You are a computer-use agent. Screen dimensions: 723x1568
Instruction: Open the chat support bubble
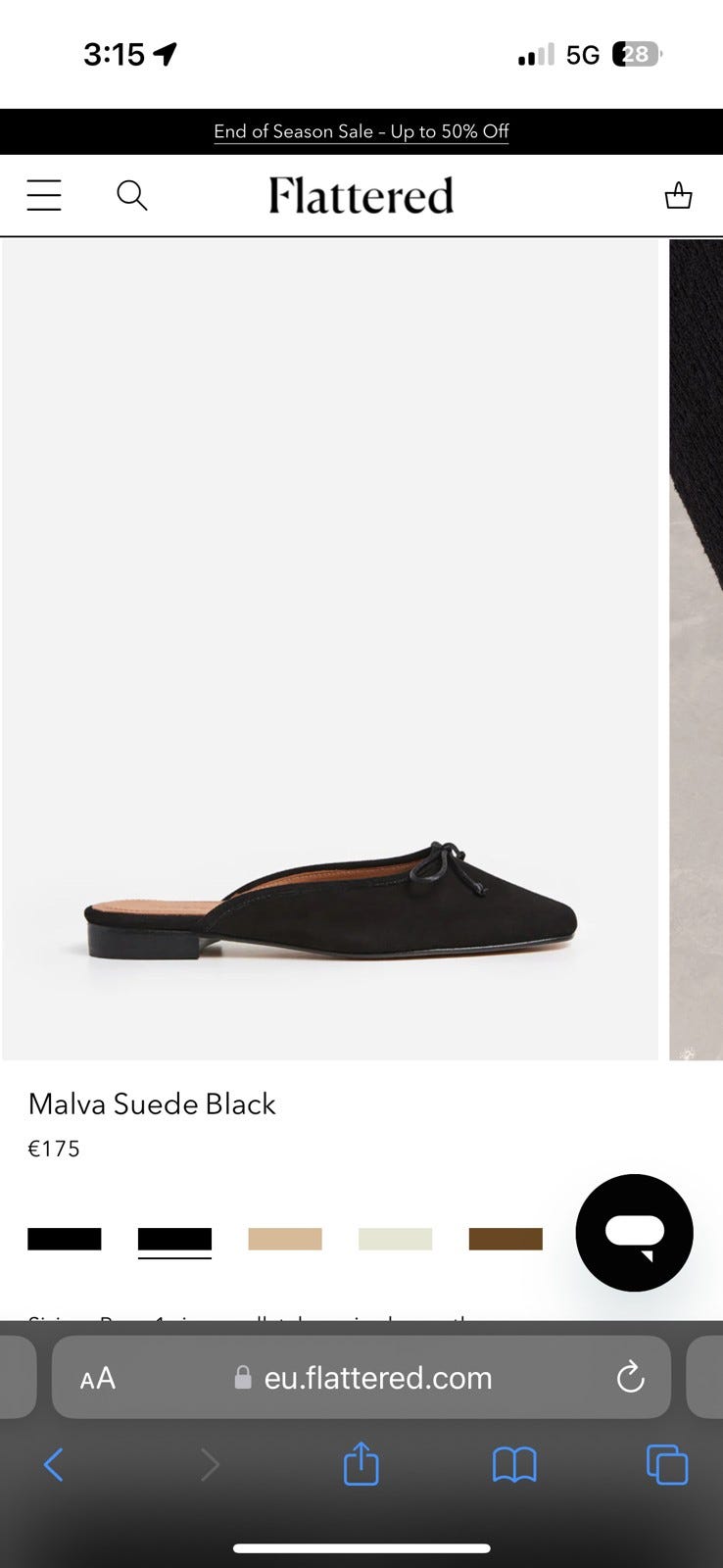(x=635, y=1233)
